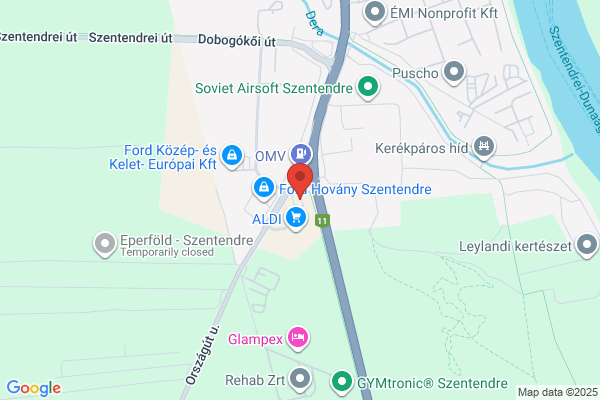Tap the Glampex lodging pin
The height and width of the screenshot is (400, 600).
[298, 338]
